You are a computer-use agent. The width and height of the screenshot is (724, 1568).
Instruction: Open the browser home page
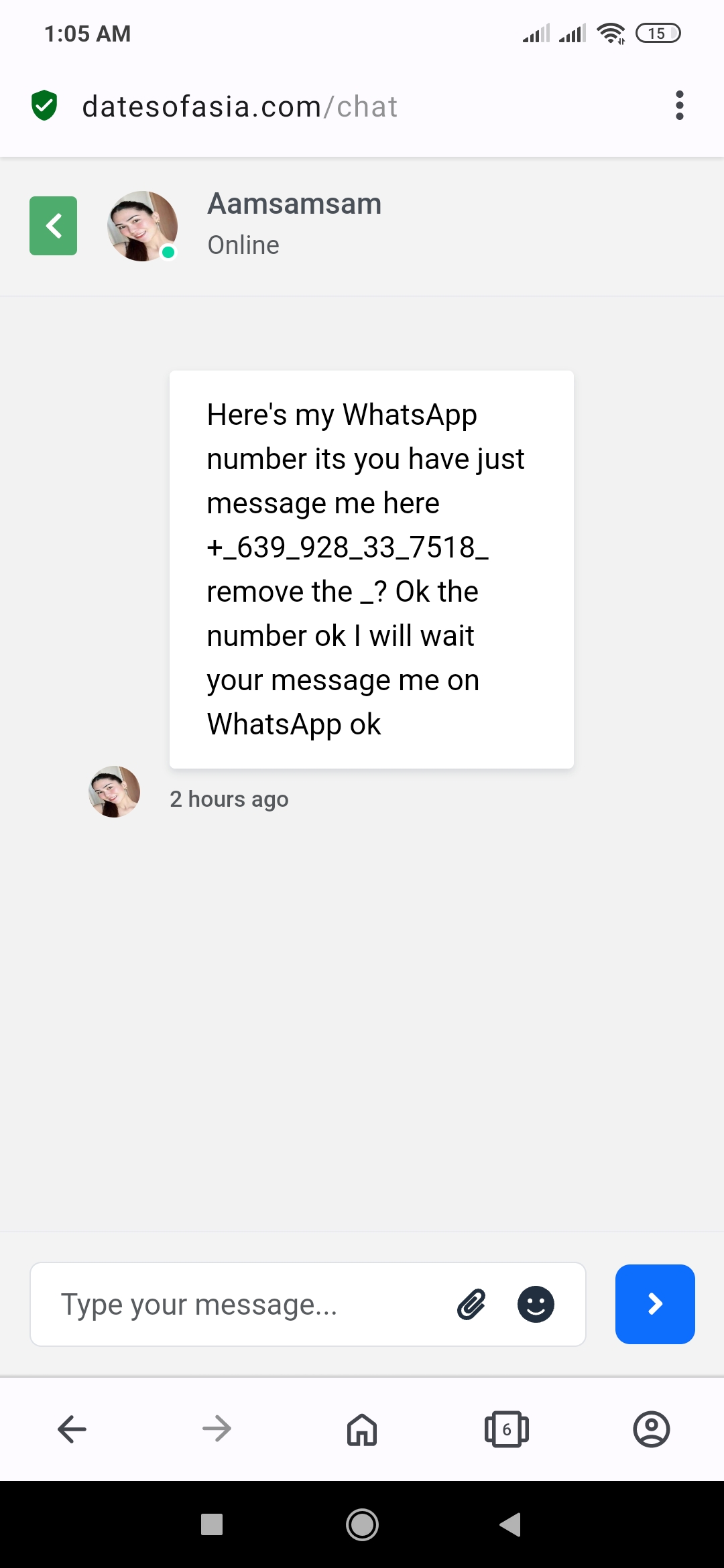362,1429
